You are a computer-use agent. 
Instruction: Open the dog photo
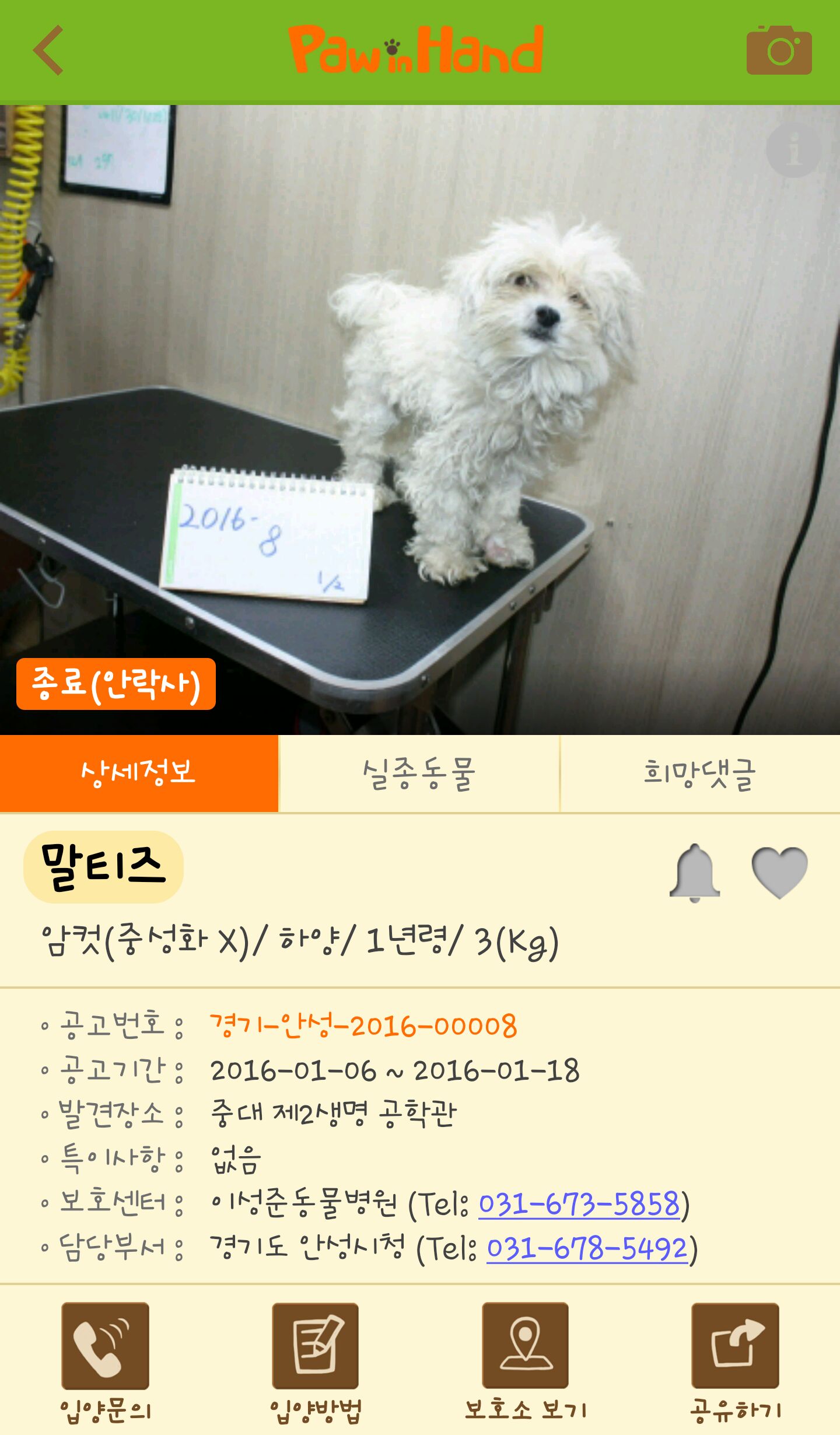click(420, 408)
